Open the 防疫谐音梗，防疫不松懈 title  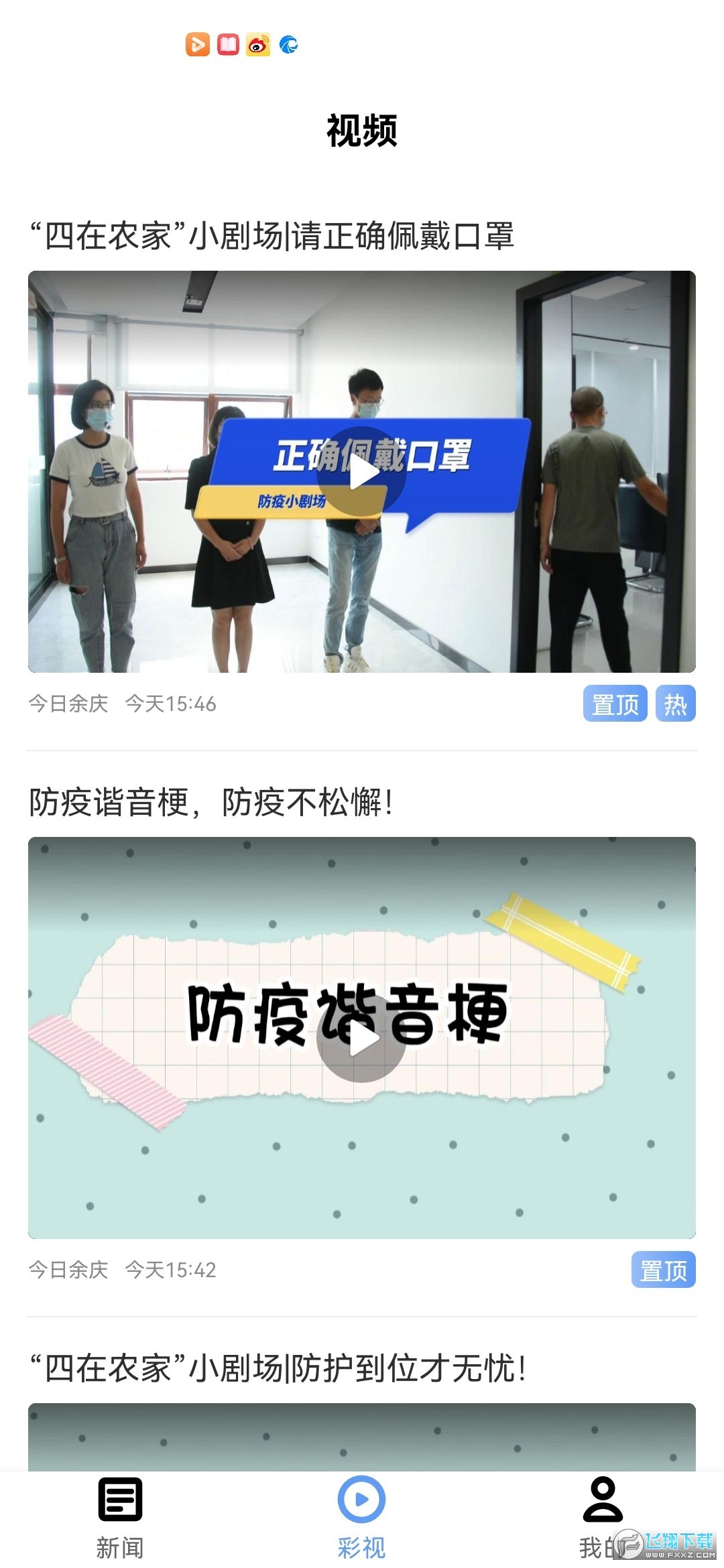coord(210,803)
